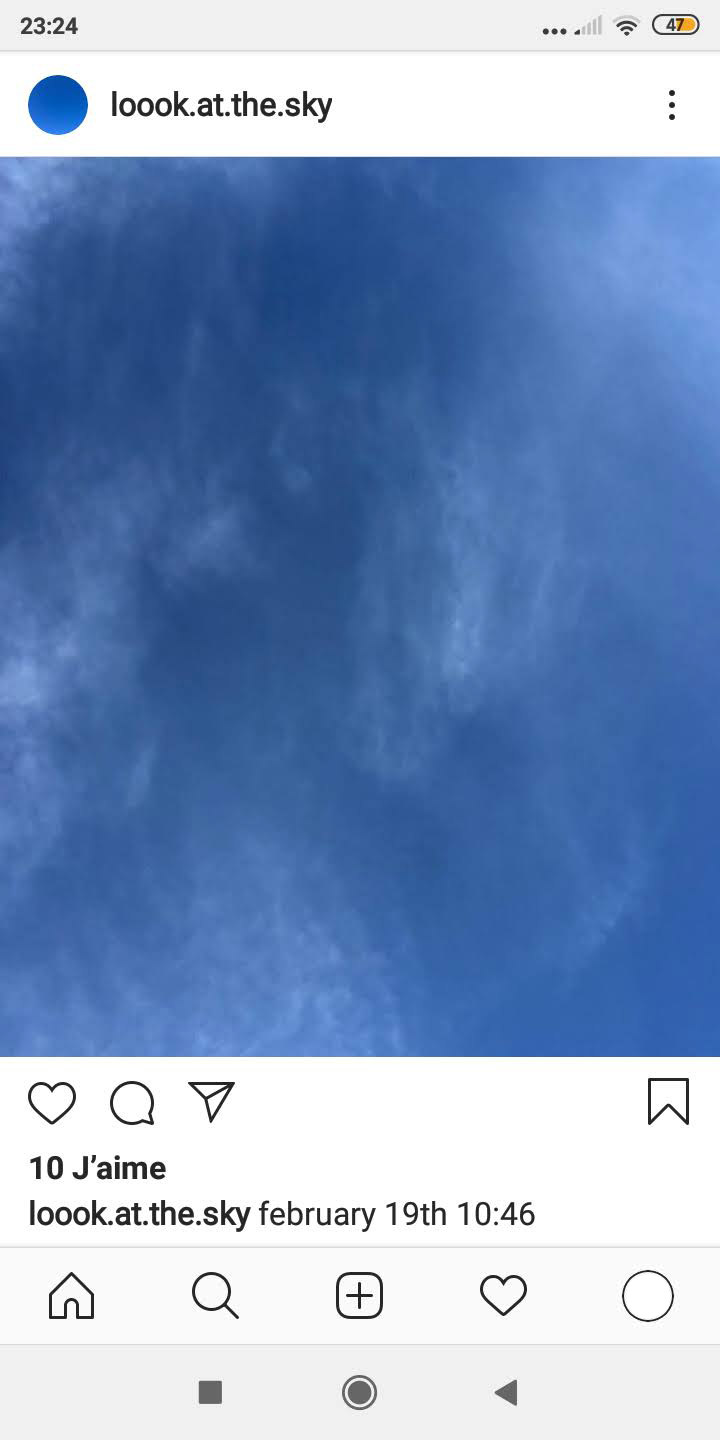
Task: Comment on the sky photo post
Action: [x=132, y=1103]
